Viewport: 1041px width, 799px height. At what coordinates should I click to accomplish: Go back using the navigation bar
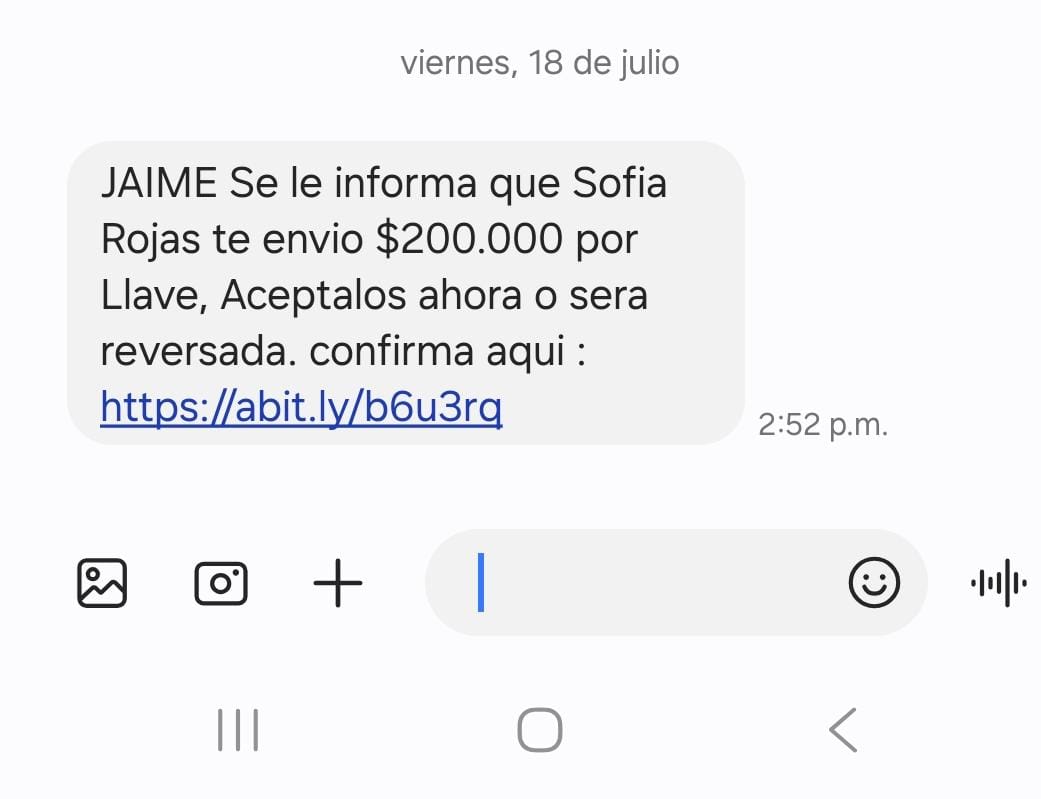click(843, 730)
